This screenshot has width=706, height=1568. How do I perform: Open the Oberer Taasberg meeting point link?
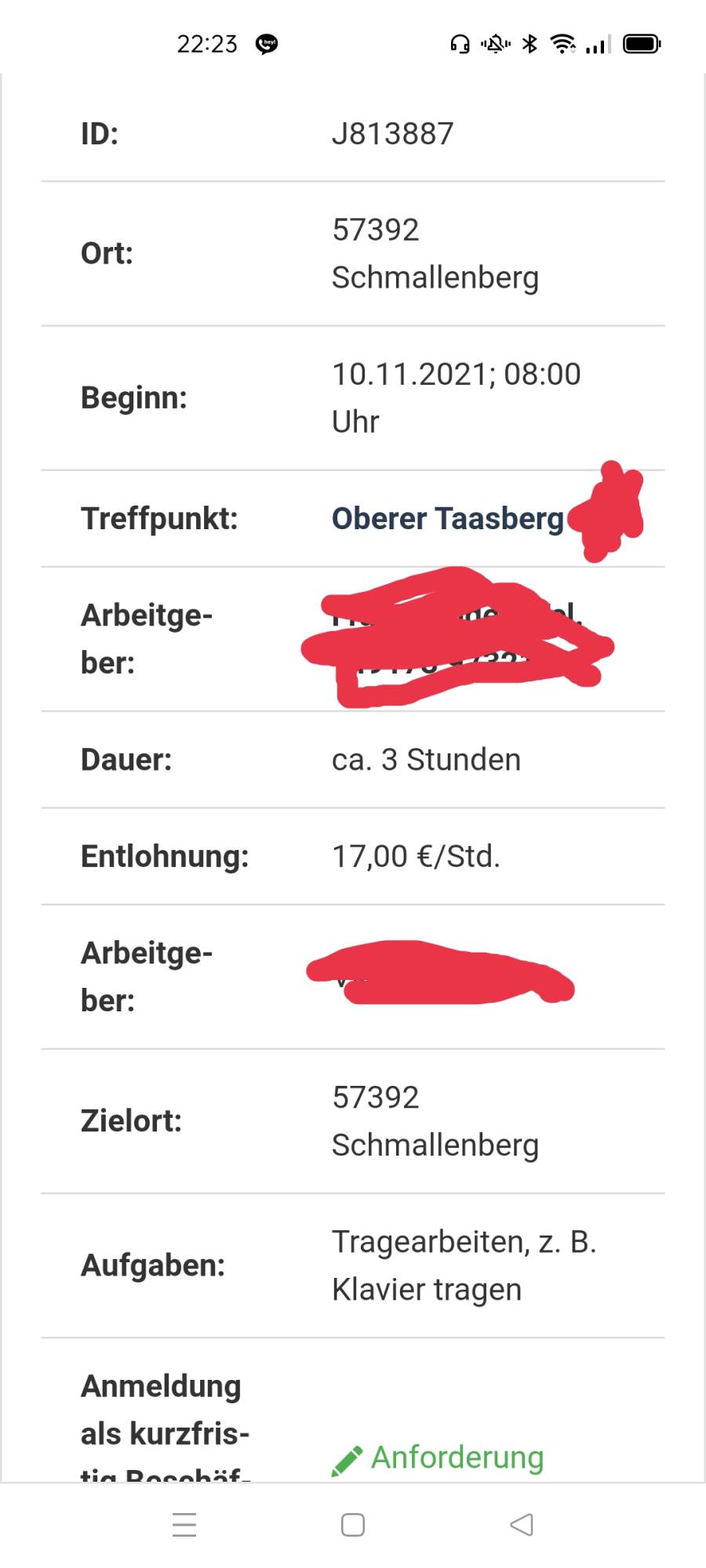447,519
